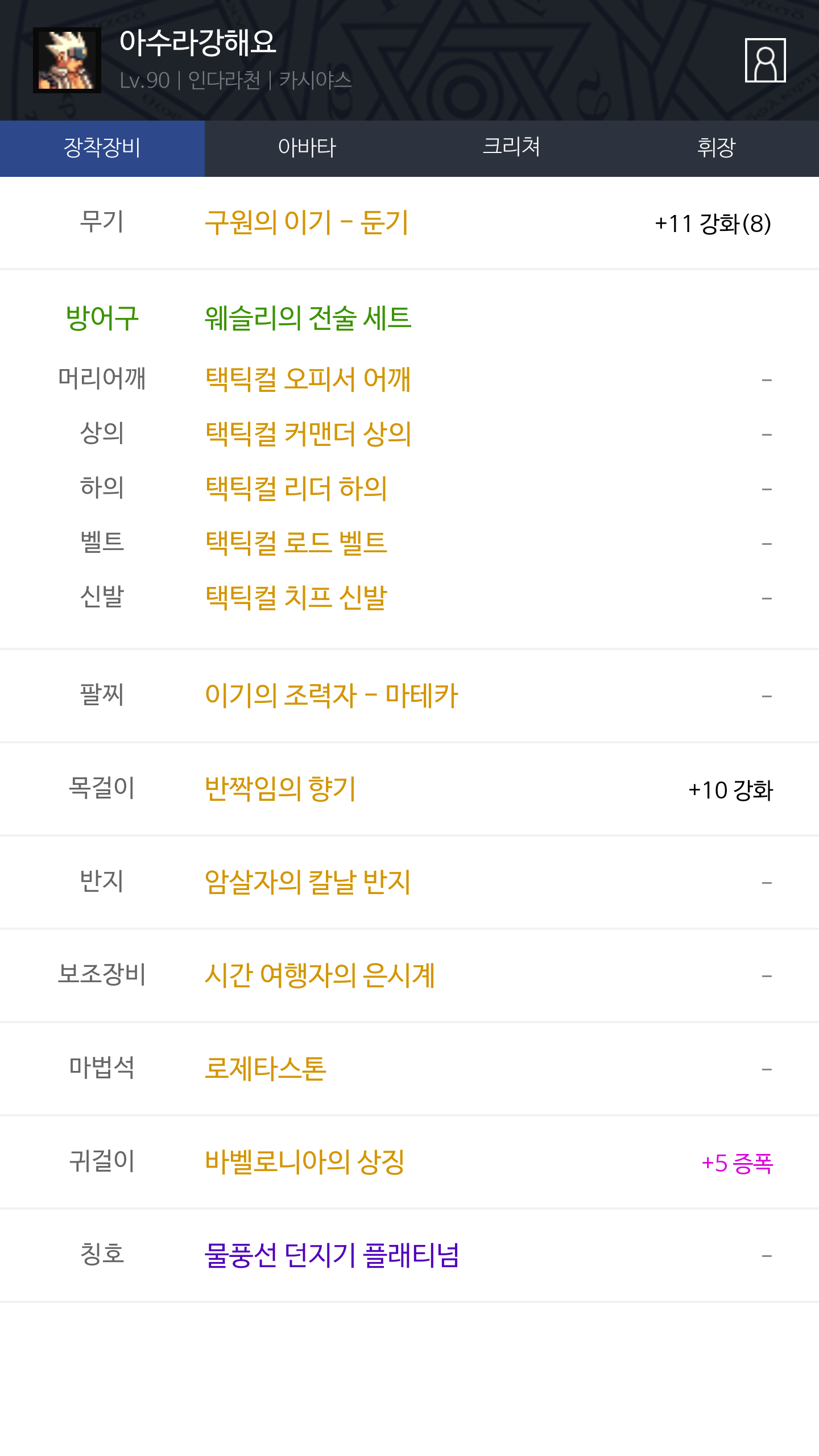Switch to the 휘장 tab
Image resolution: width=819 pixels, height=1456 pixels.
[717, 148]
